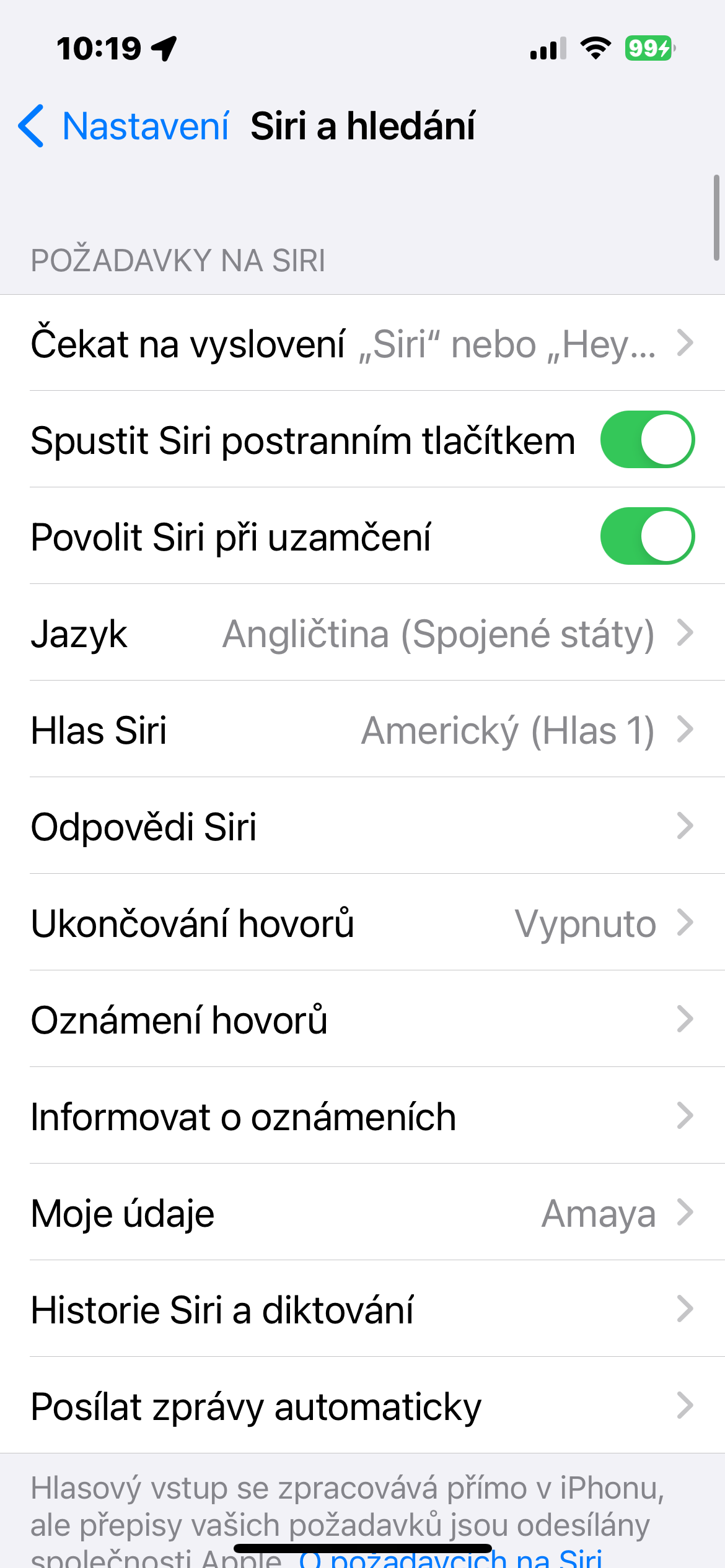Open Ukončování hovorů setting
This screenshot has height=1568, width=725.
(x=362, y=923)
